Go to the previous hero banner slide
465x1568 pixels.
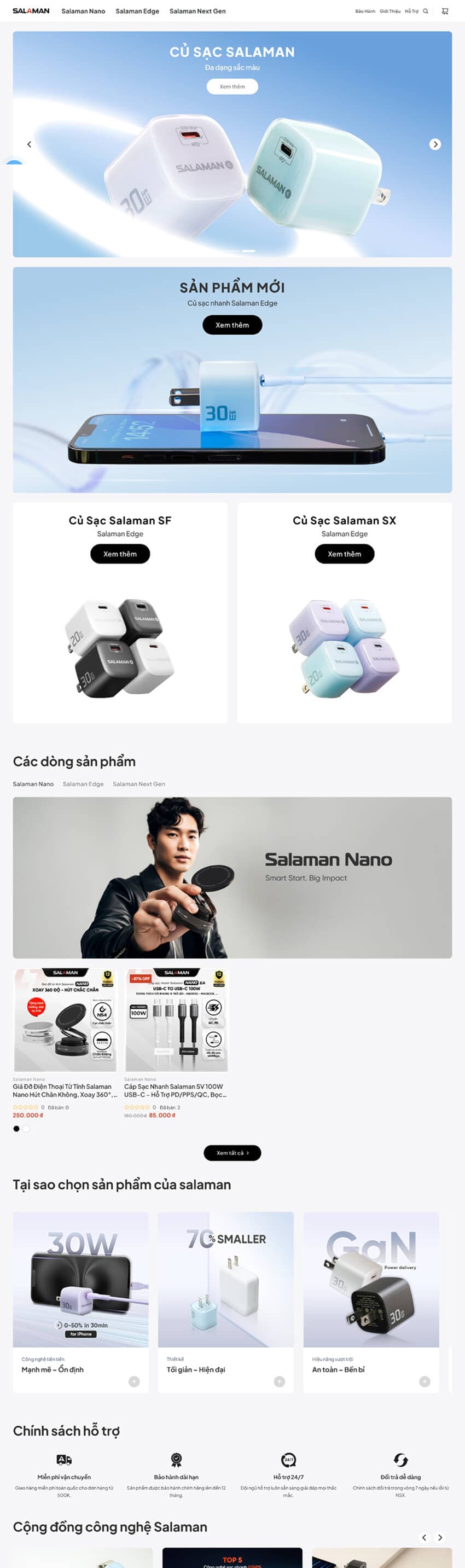(x=29, y=144)
